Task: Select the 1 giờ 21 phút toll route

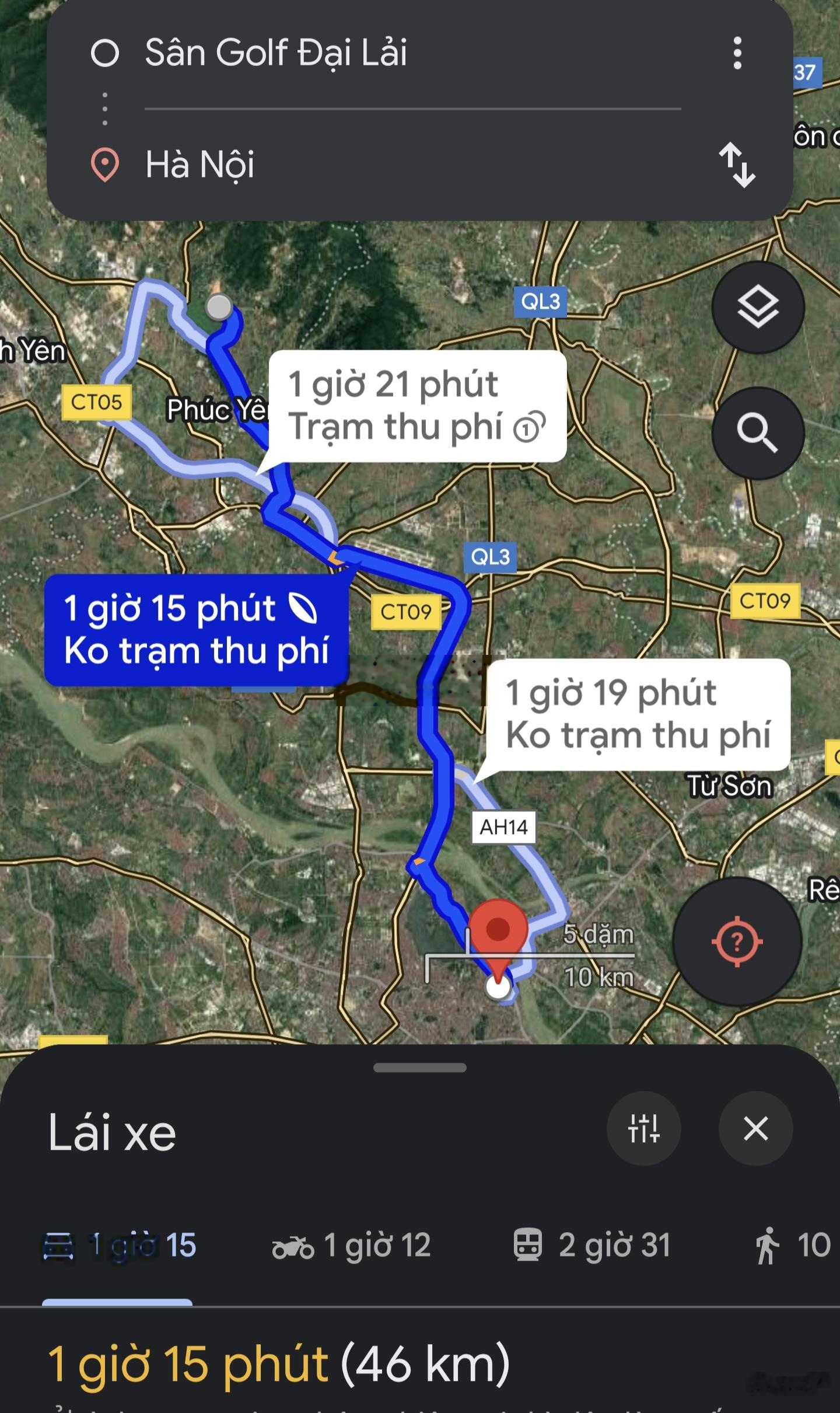Action: point(416,406)
